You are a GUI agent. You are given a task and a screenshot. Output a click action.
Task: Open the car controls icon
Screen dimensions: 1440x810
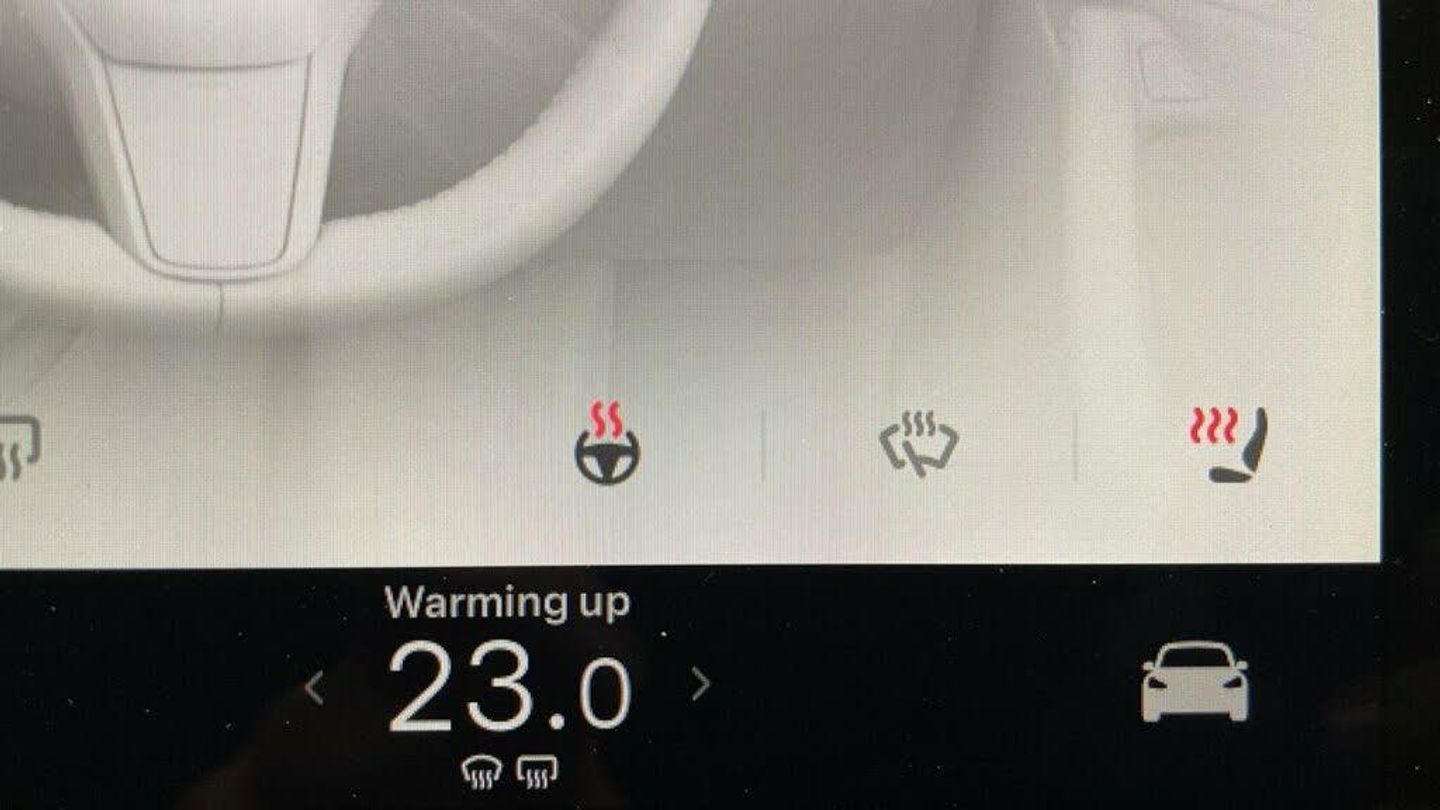pyautogui.click(x=1195, y=682)
